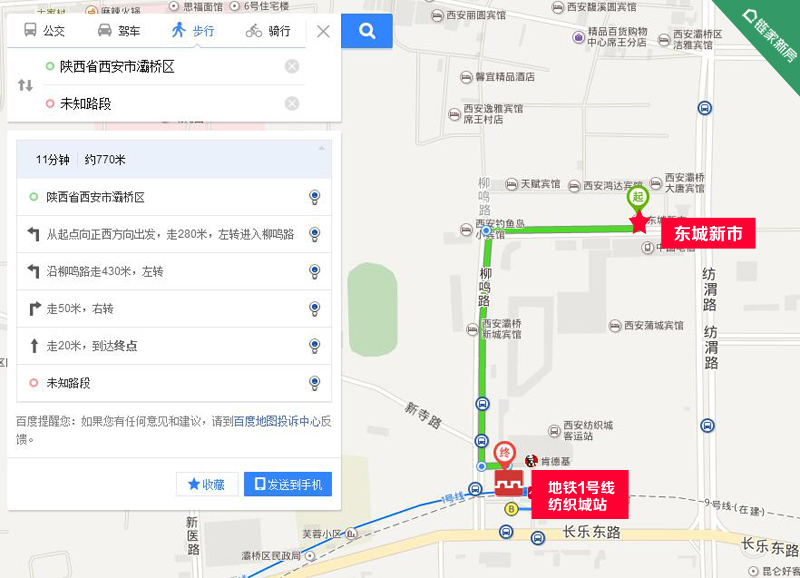Clear the starting point field
This screenshot has width=800, height=578.
click(292, 67)
